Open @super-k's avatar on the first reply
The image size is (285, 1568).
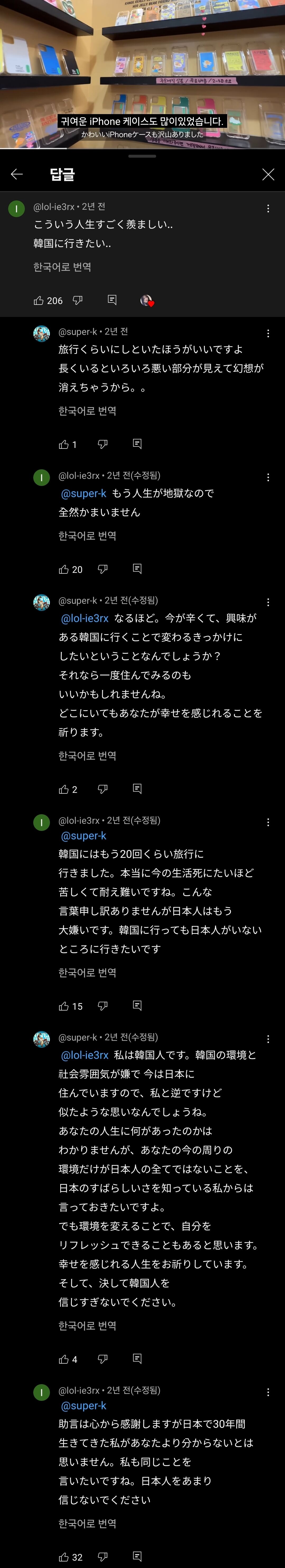coord(41,334)
